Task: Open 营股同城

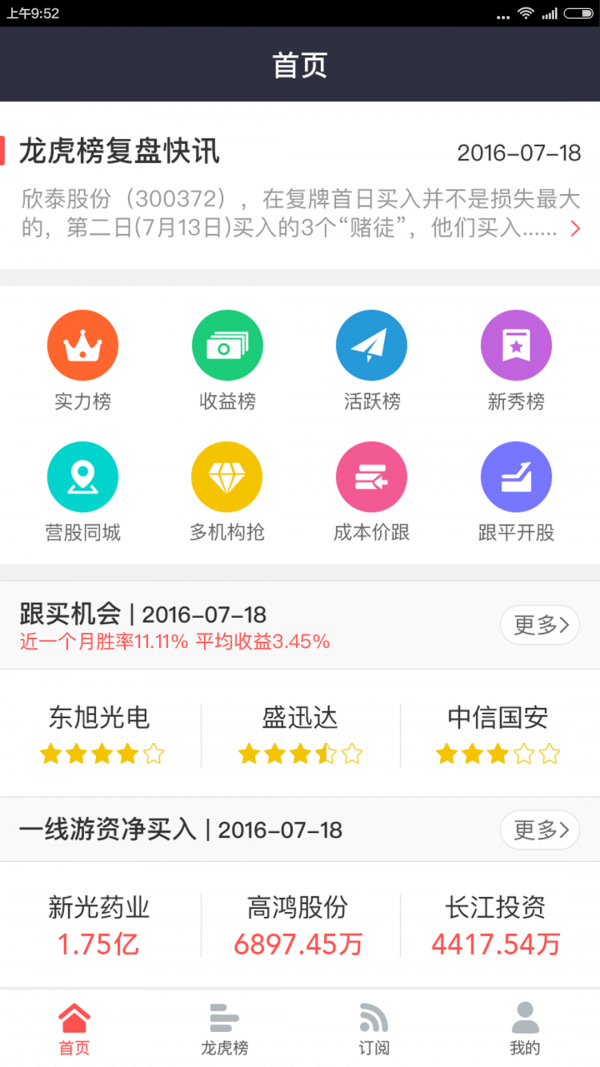Action: (x=82, y=492)
